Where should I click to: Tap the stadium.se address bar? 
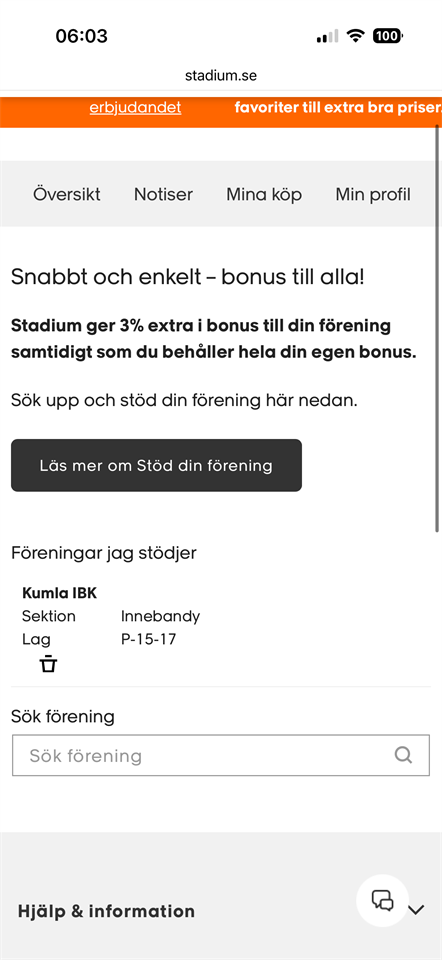coord(221,76)
